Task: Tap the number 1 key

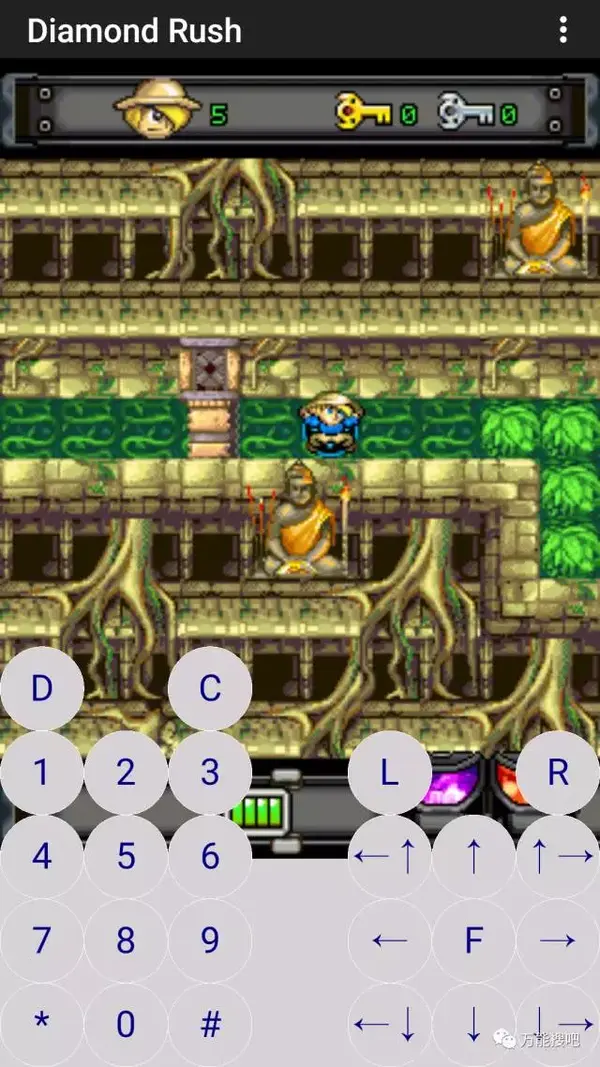Action: (x=41, y=772)
